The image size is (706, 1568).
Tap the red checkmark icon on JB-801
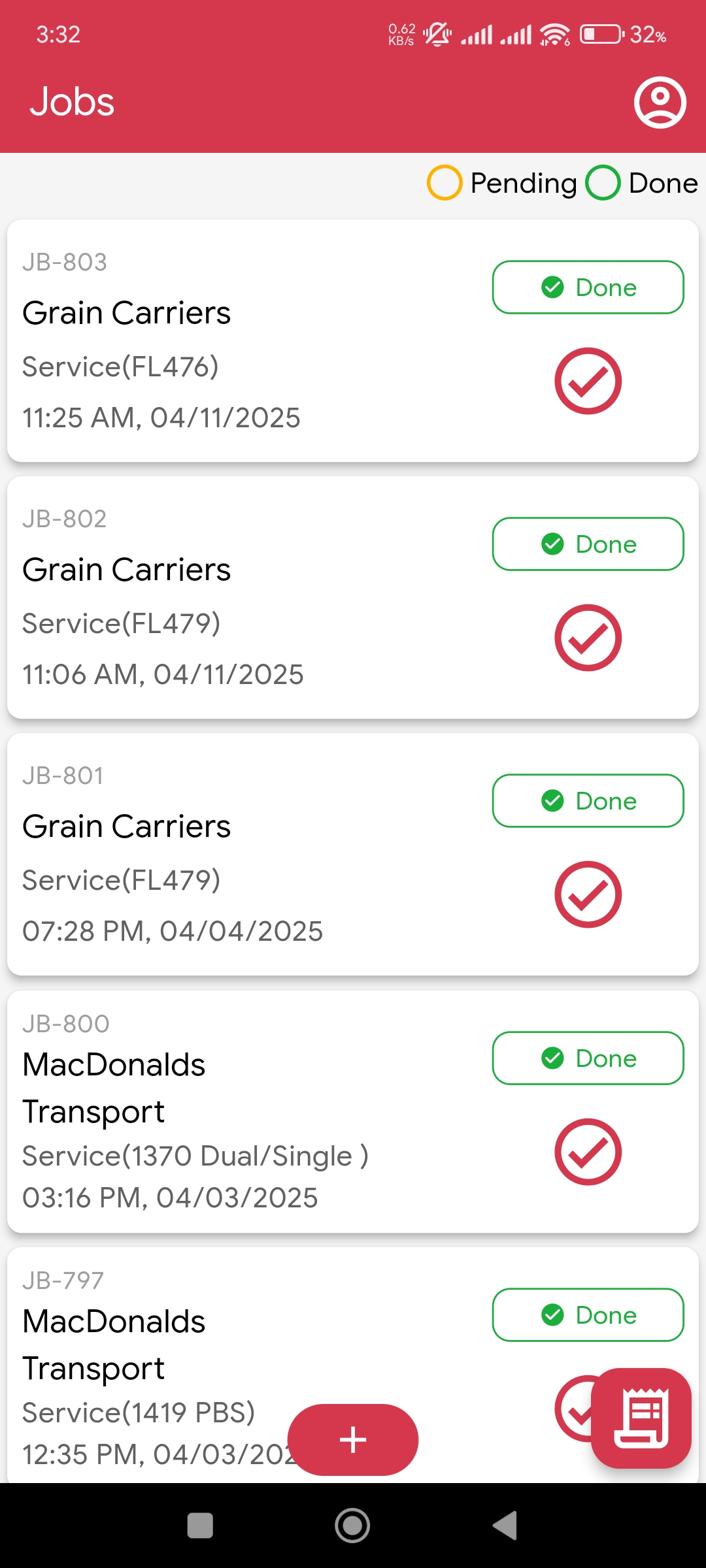pos(588,894)
